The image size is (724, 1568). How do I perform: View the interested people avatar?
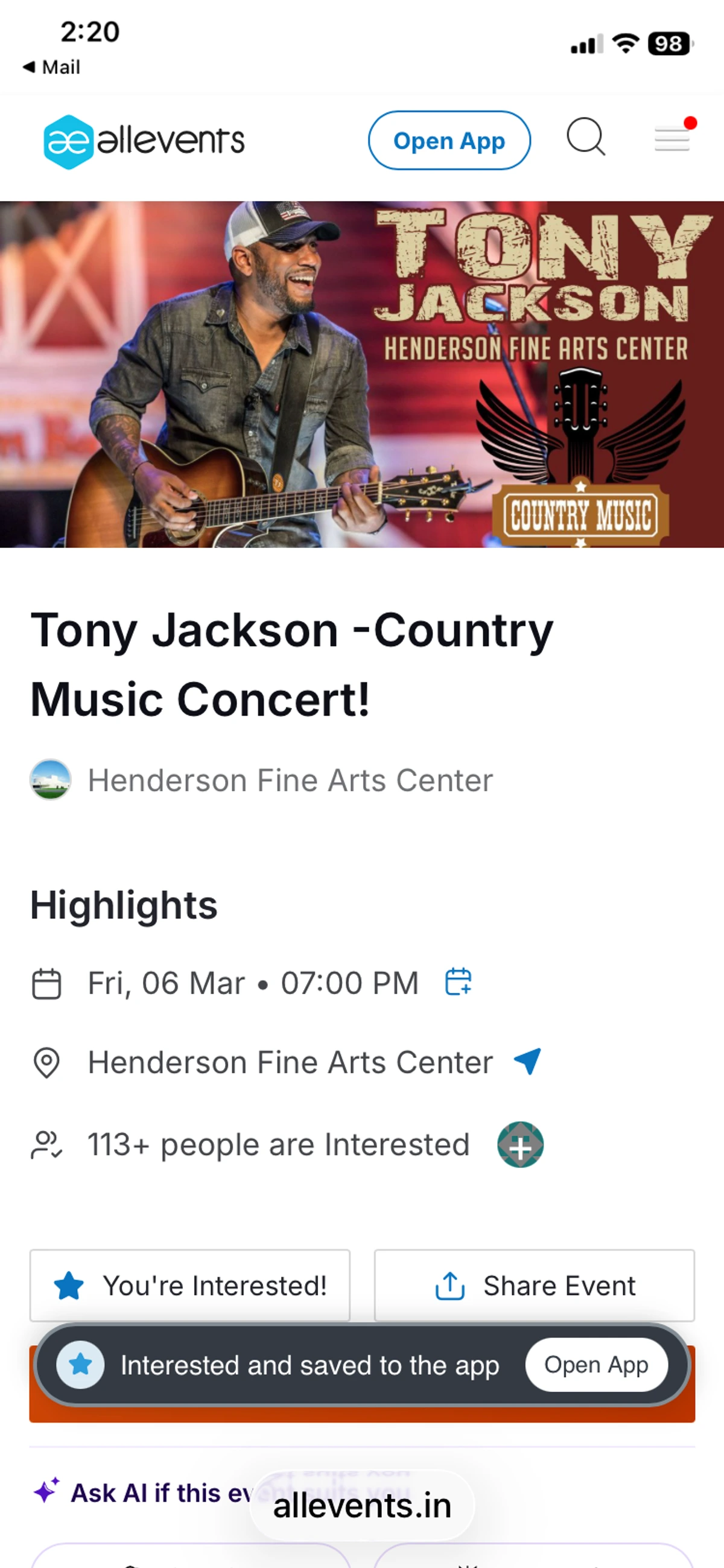pyautogui.click(x=520, y=1144)
